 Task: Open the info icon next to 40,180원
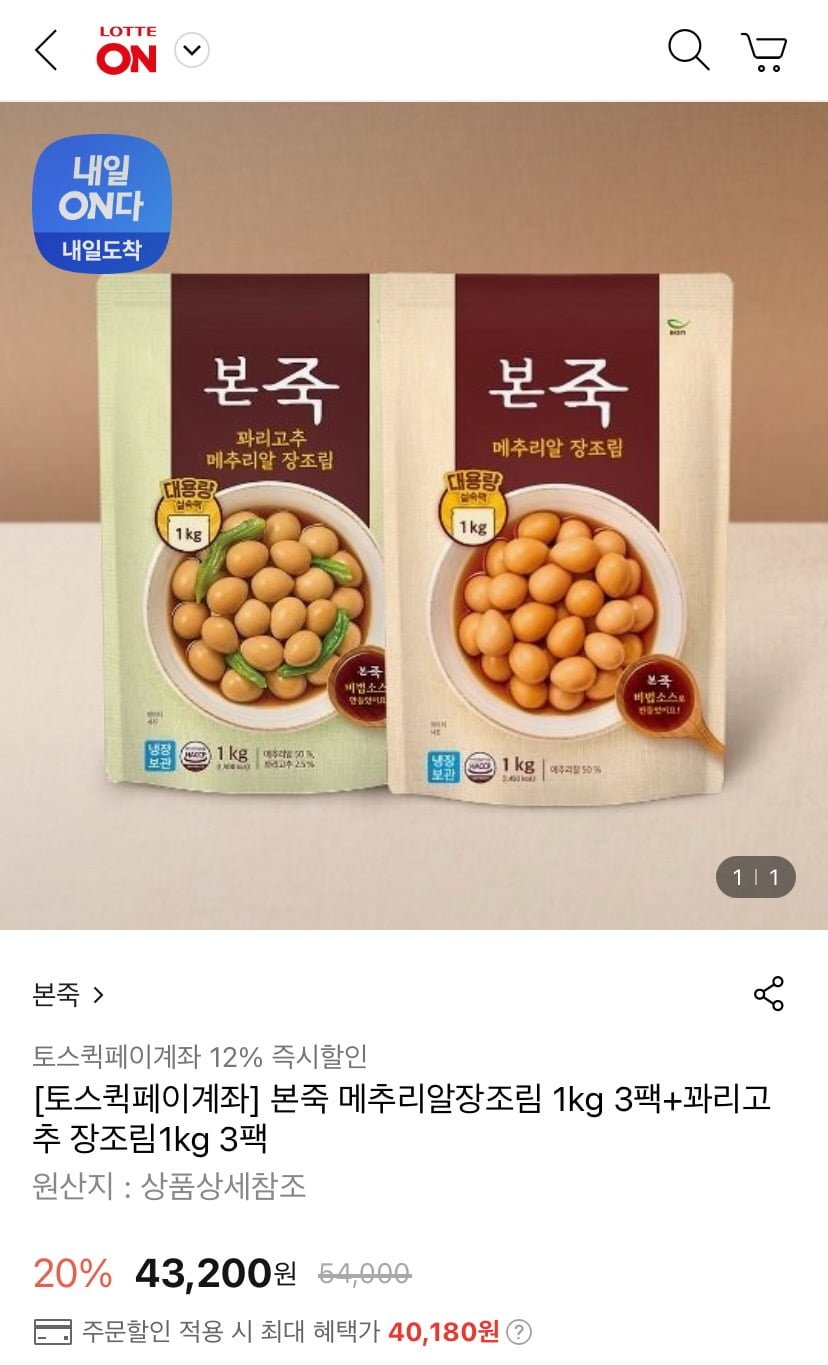[519, 1332]
